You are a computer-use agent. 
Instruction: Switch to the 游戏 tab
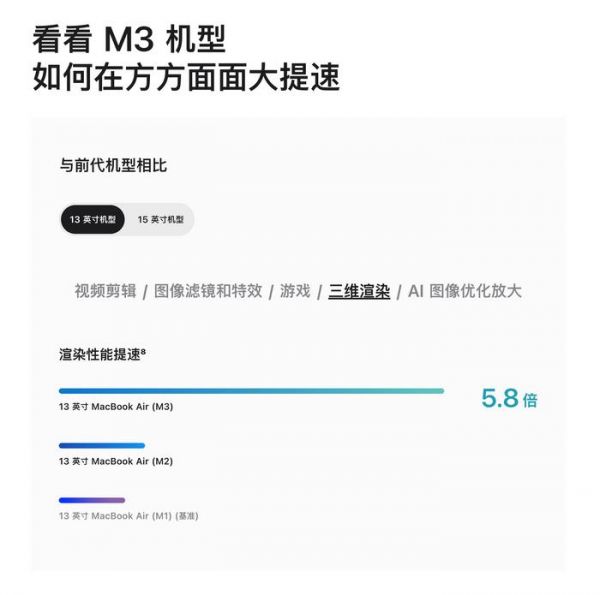click(295, 291)
